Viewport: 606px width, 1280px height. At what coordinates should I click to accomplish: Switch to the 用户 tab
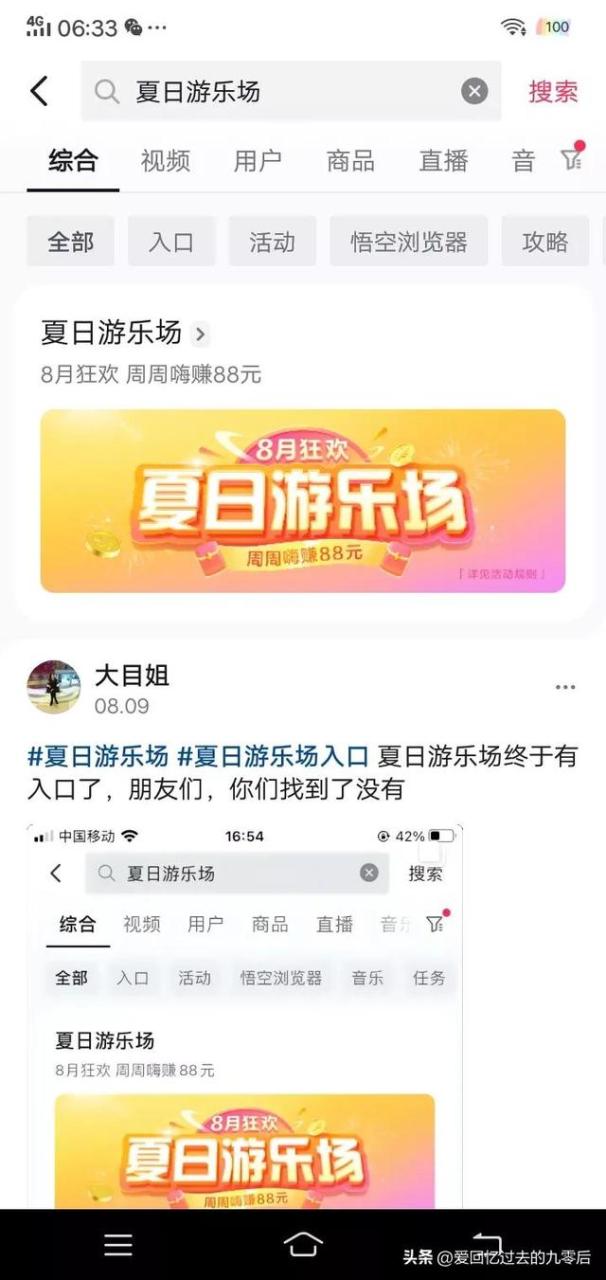click(x=258, y=161)
